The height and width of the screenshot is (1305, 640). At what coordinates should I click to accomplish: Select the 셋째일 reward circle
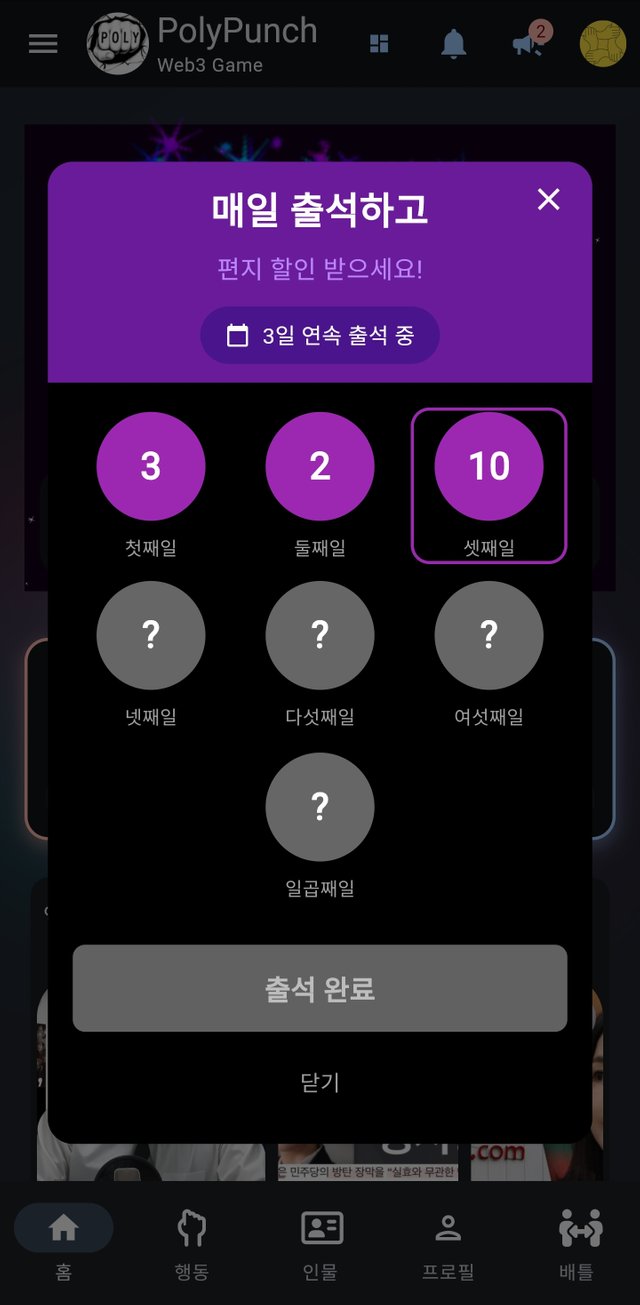click(x=489, y=466)
